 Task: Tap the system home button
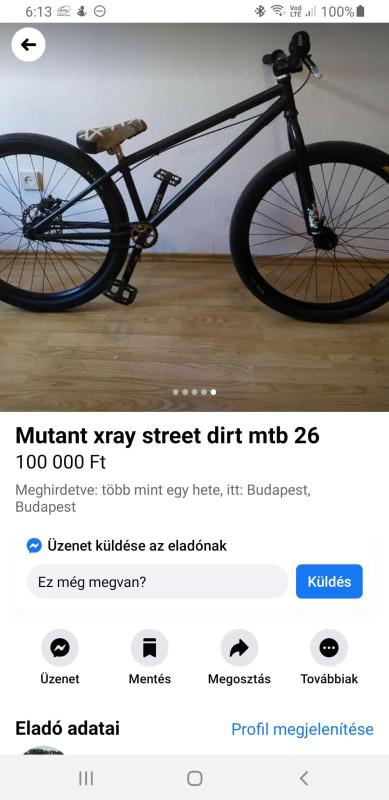coord(194,778)
